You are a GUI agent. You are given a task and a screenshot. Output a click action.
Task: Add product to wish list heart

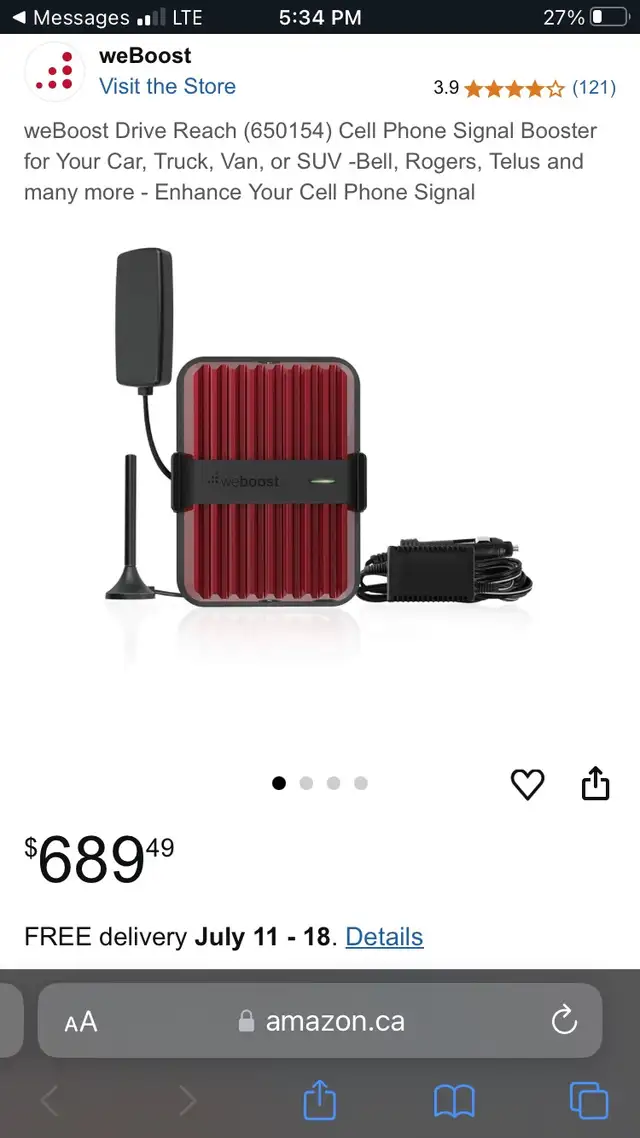tap(528, 785)
